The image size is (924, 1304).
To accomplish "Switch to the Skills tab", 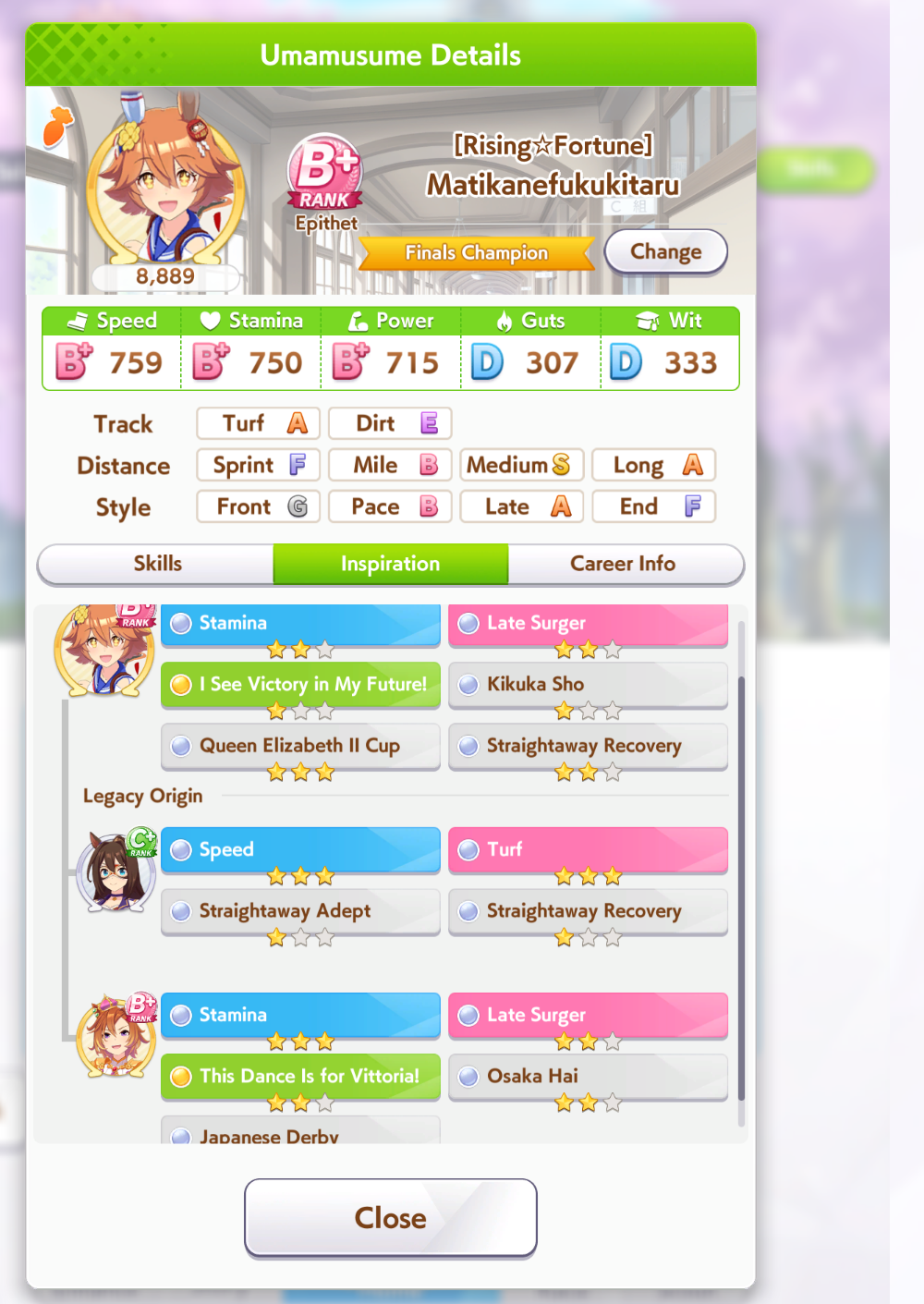I will (157, 564).
